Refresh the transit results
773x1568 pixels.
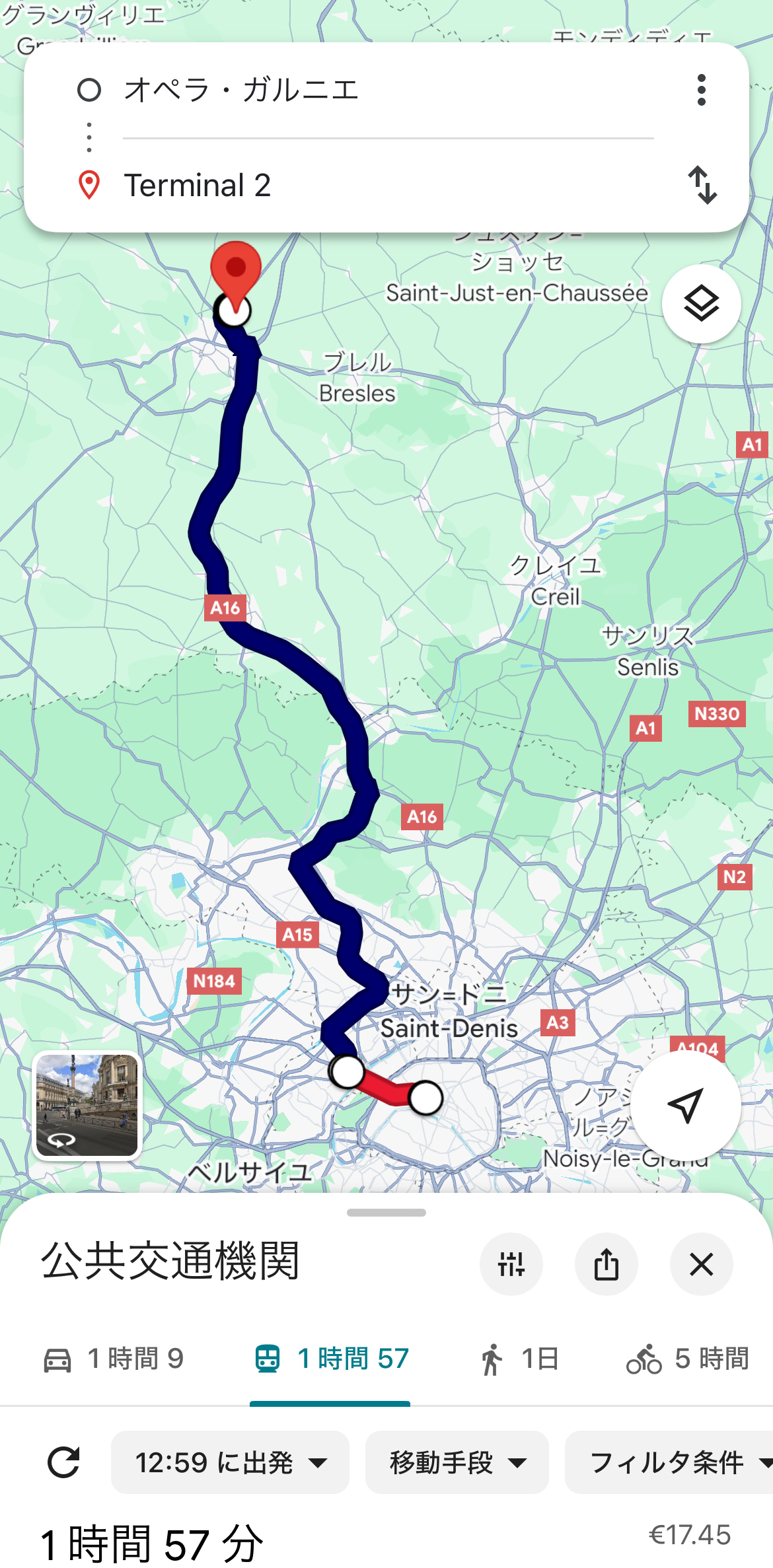click(63, 1462)
